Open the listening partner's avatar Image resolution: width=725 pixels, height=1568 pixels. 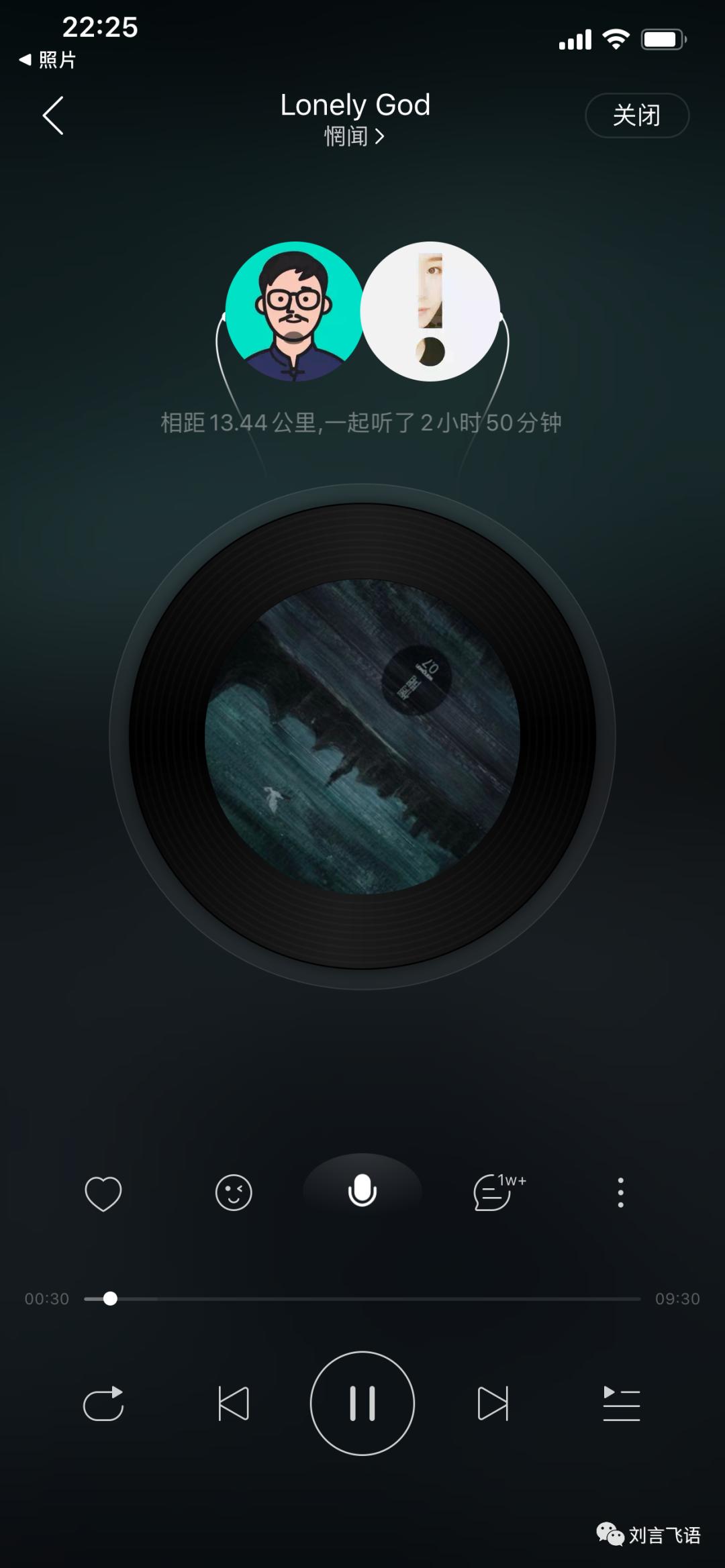(430, 311)
